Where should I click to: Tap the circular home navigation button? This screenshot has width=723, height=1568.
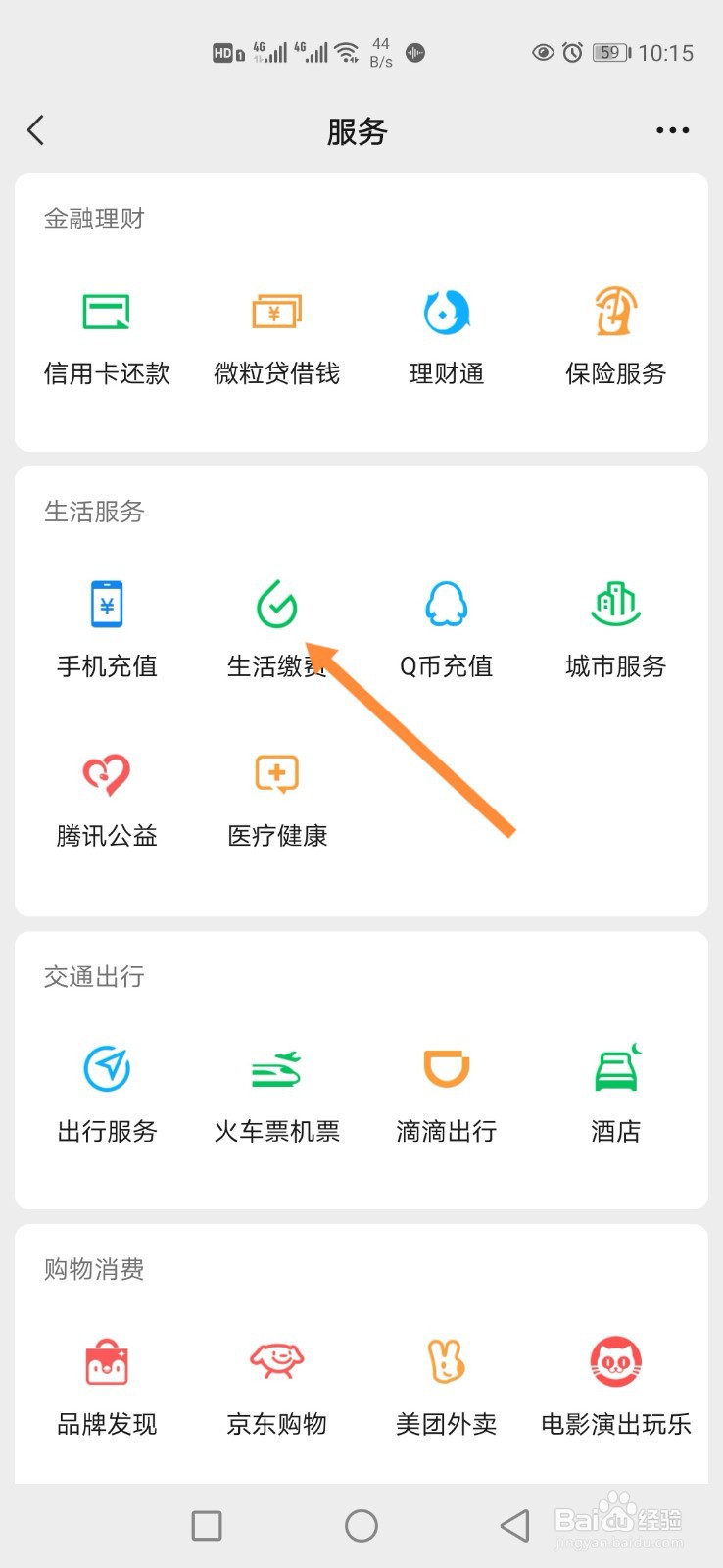tap(361, 1525)
